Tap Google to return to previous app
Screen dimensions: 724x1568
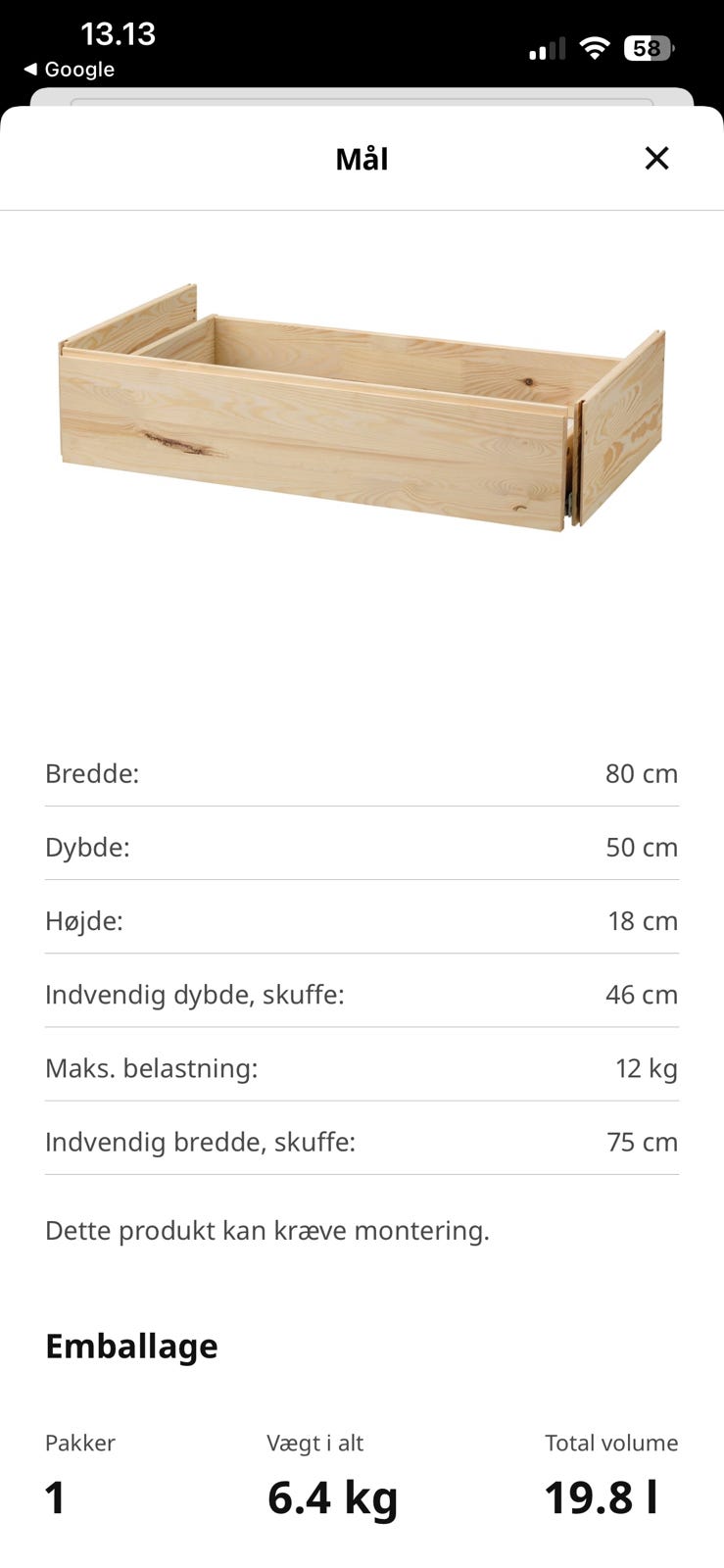(76, 70)
